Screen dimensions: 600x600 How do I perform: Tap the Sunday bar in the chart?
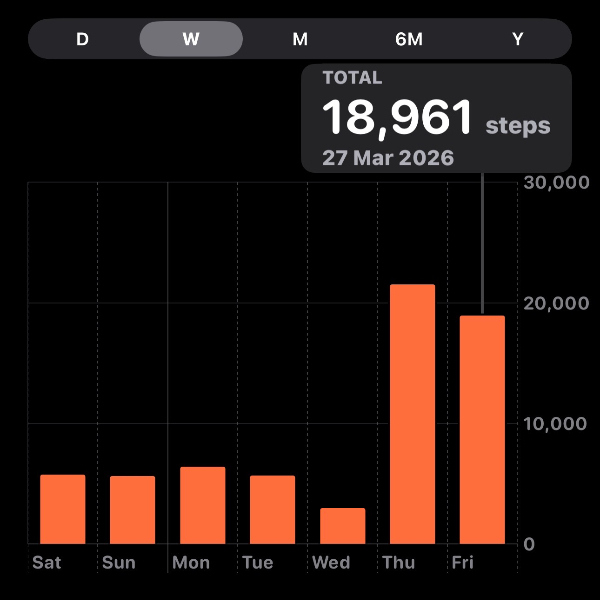132,510
